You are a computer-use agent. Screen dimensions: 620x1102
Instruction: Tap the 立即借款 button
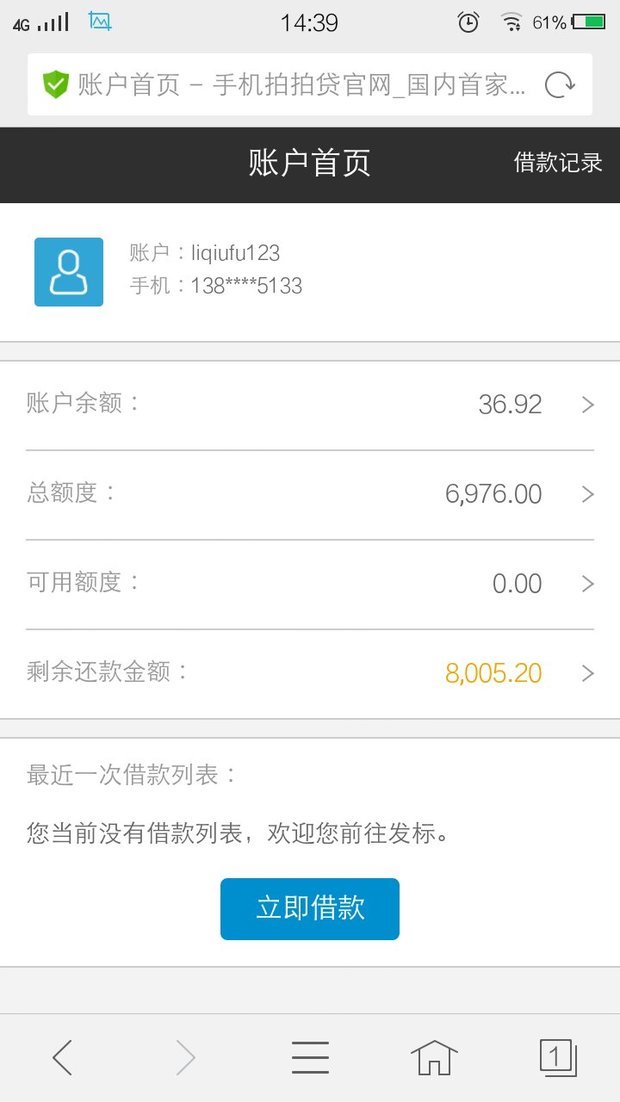click(x=310, y=909)
